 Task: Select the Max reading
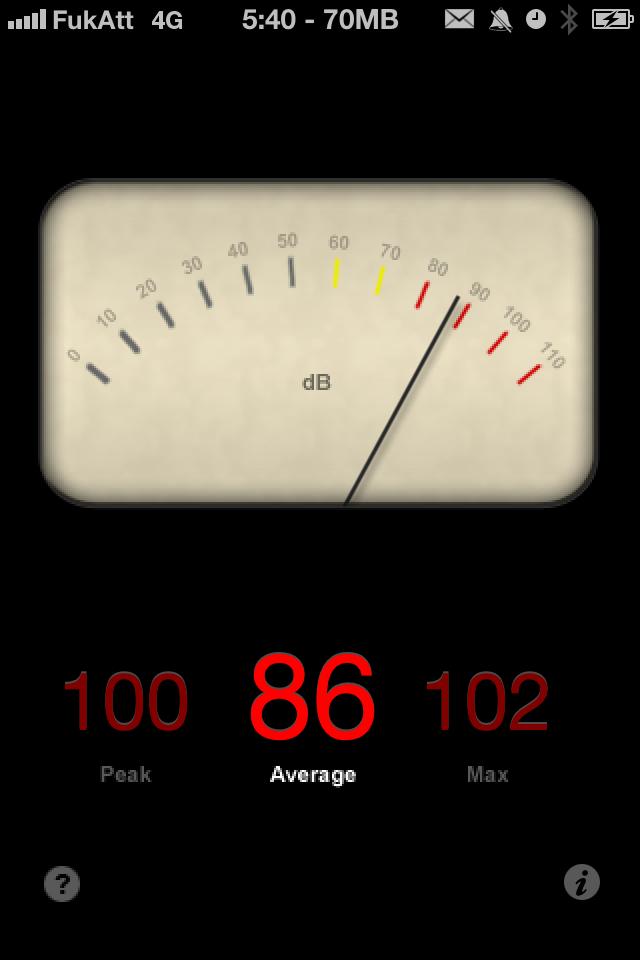[487, 704]
